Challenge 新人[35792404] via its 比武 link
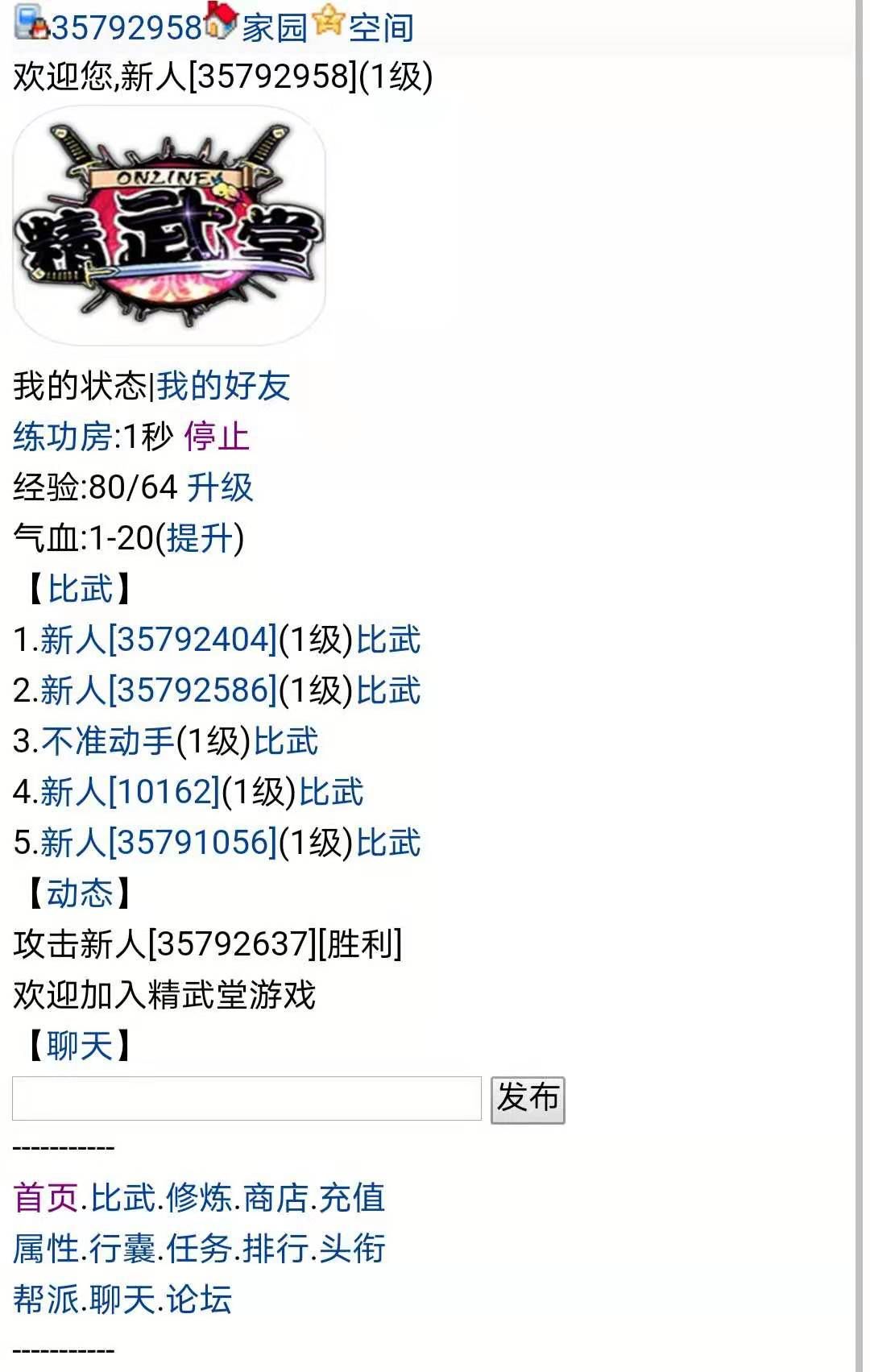870x1372 pixels. pyautogui.click(x=388, y=640)
